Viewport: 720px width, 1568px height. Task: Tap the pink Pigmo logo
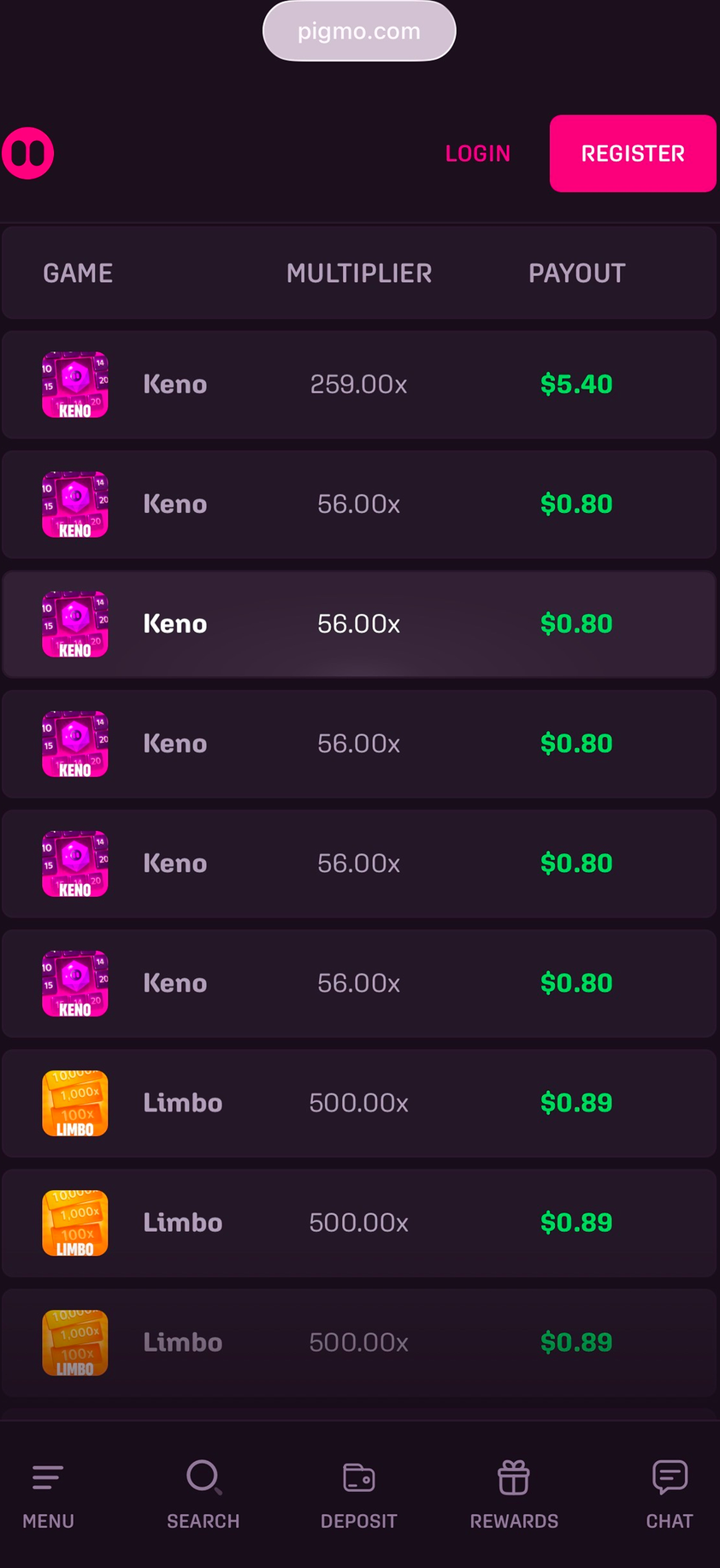[28, 154]
